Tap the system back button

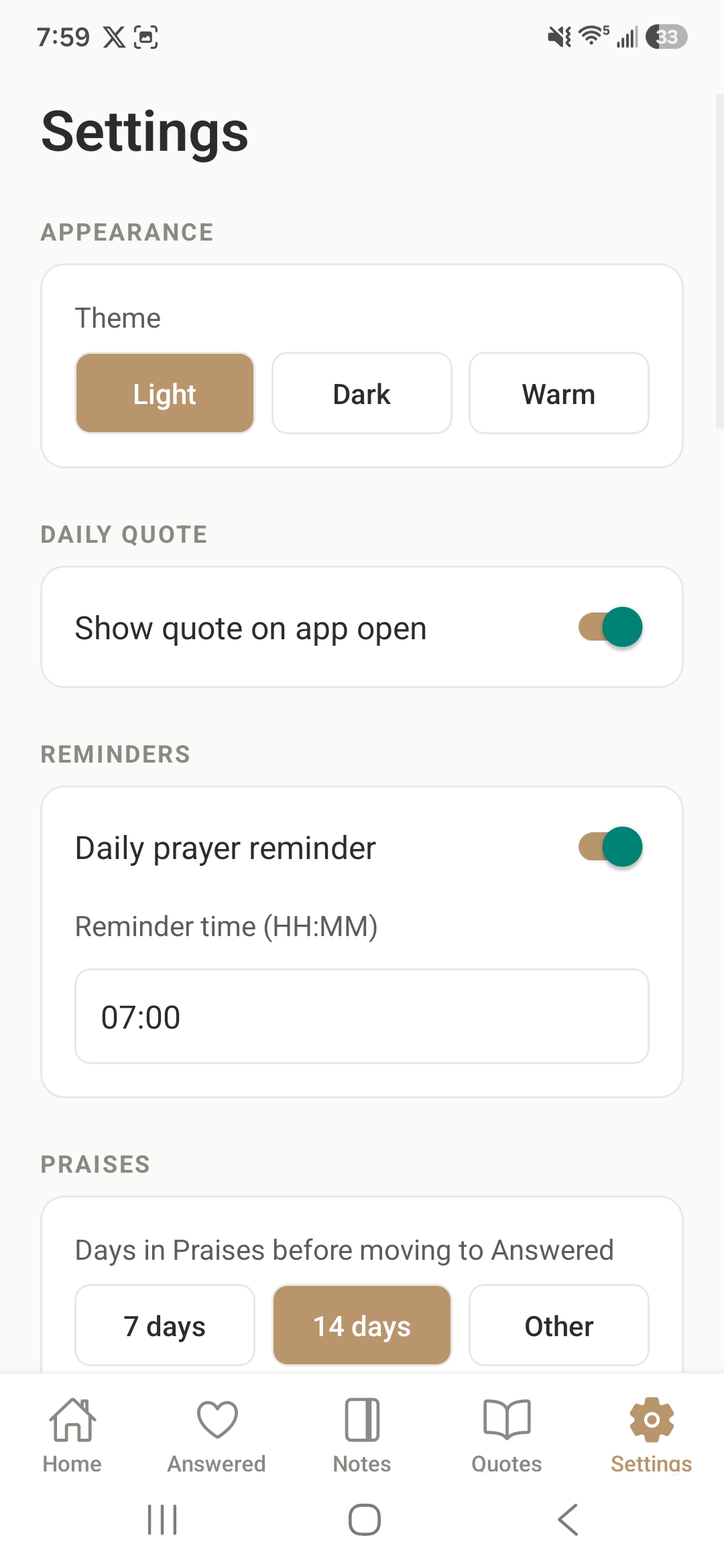click(x=568, y=1519)
